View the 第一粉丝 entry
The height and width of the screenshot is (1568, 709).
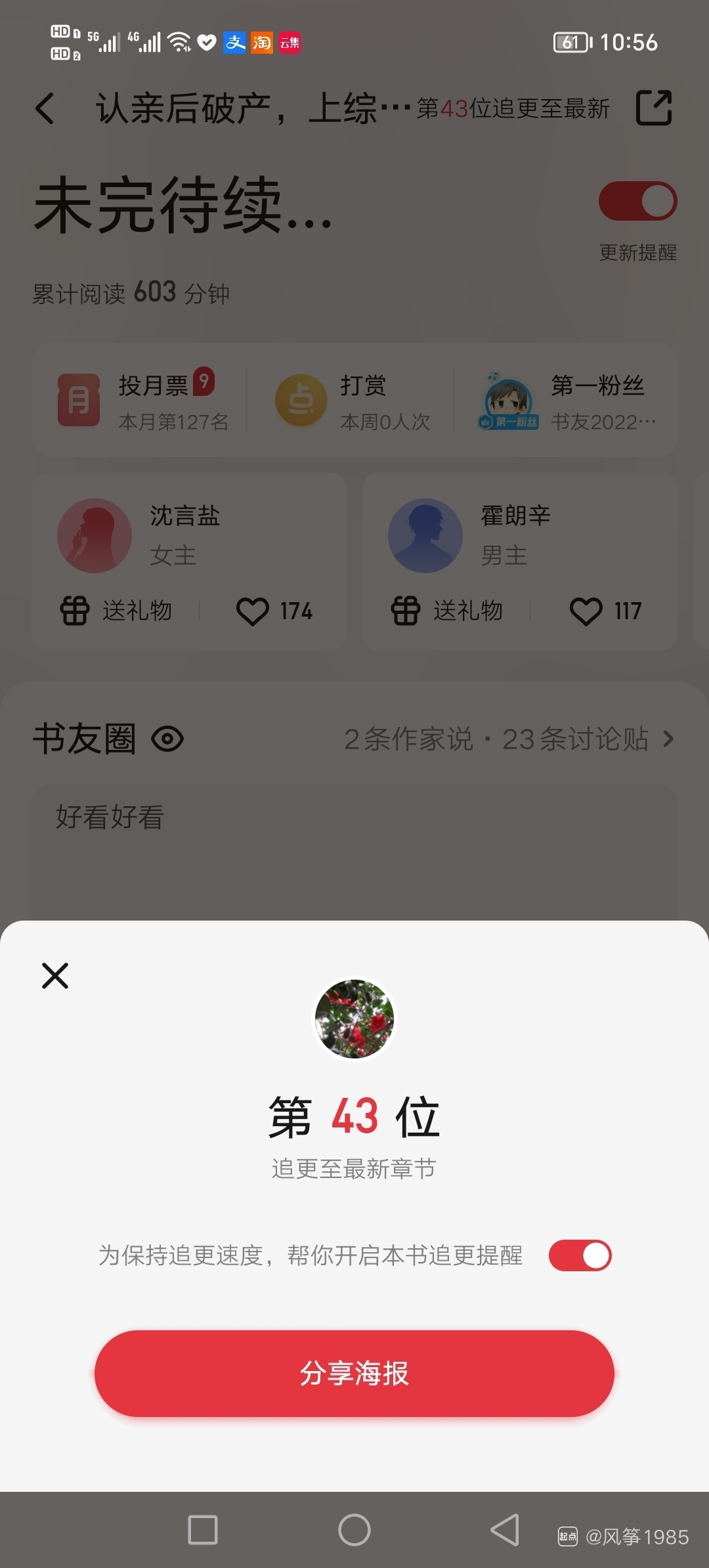click(568, 400)
